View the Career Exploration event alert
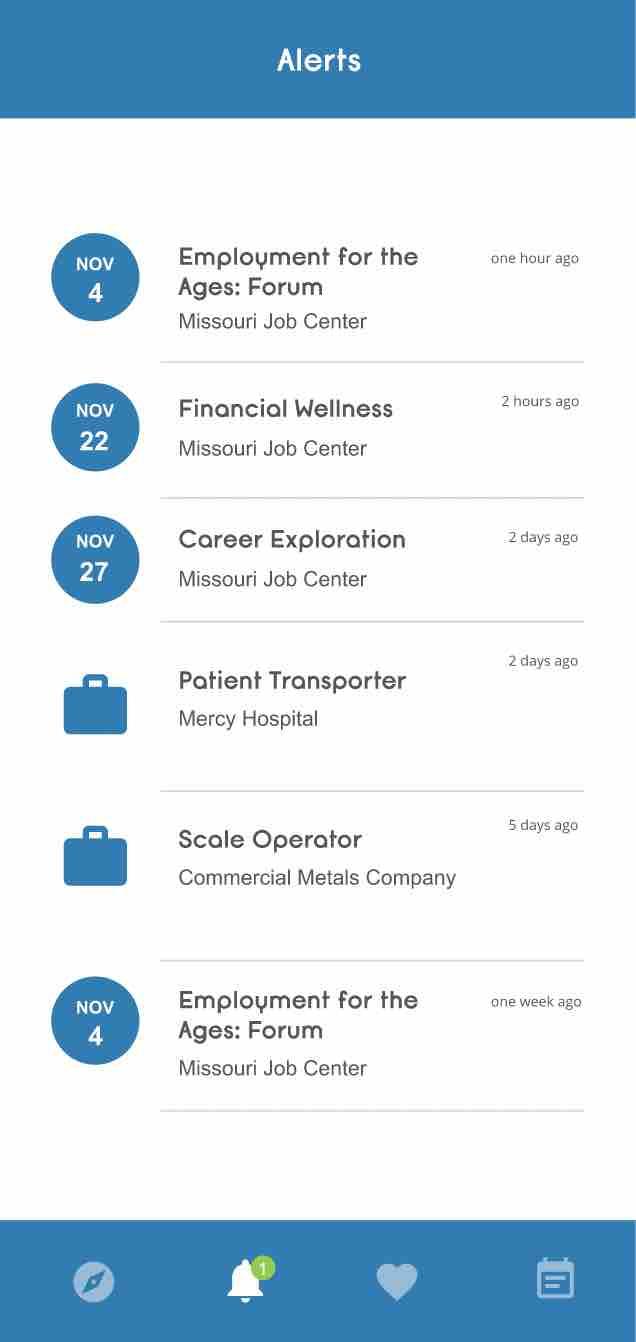The image size is (636, 1342). pyautogui.click(x=292, y=540)
